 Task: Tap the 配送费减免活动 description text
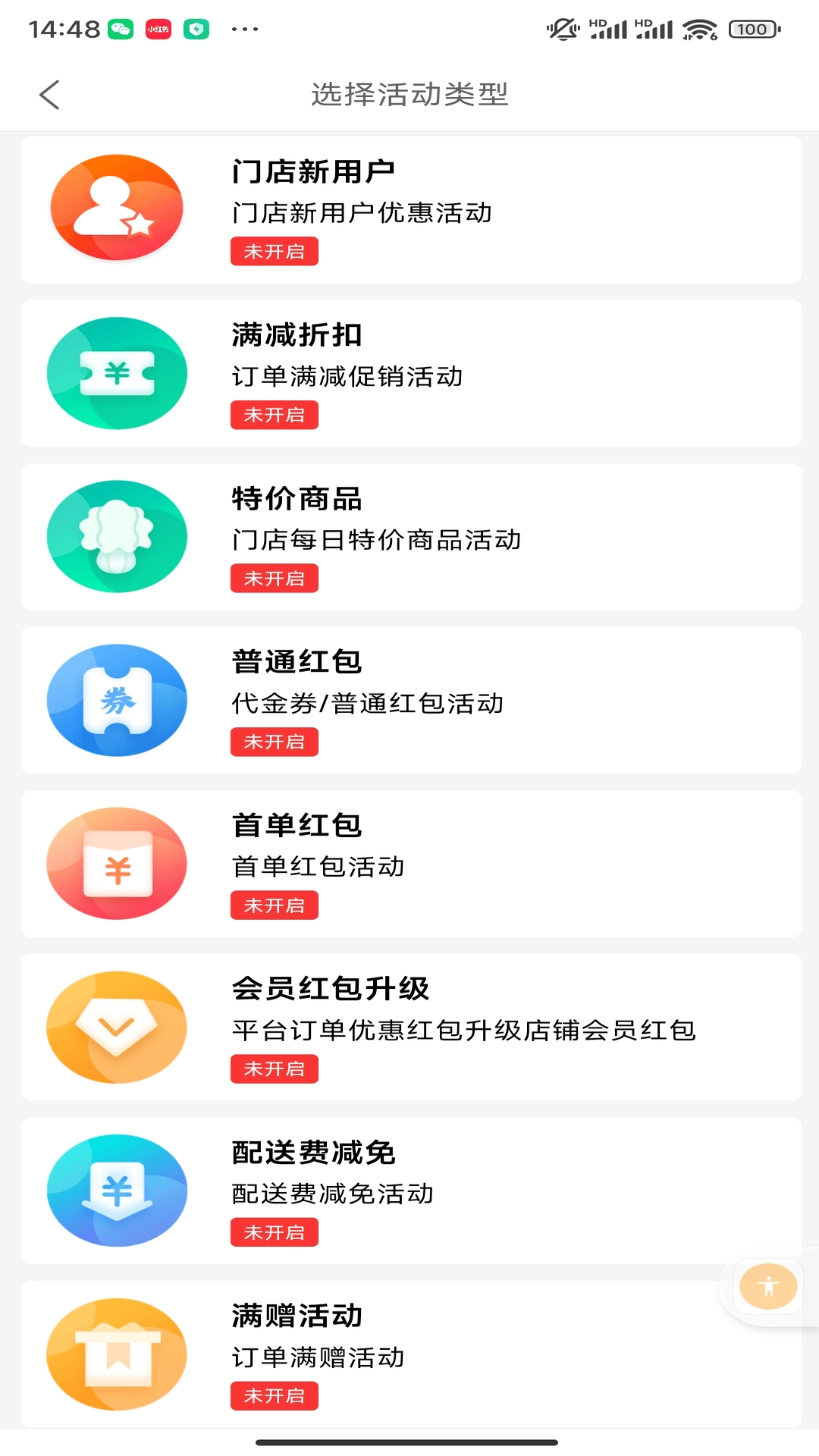pos(332,1193)
